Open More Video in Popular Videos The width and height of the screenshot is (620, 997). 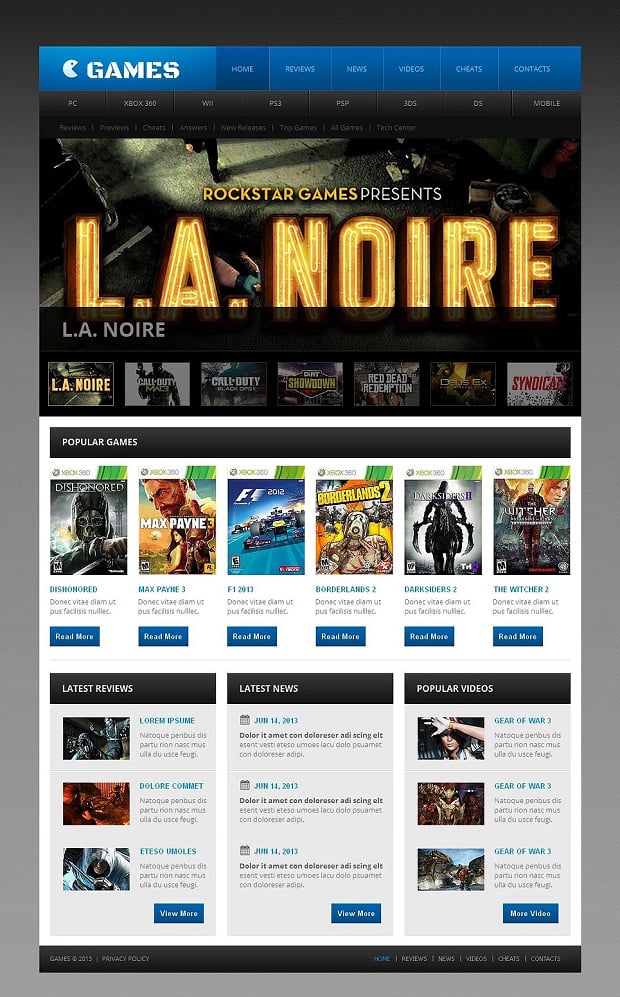tap(530, 913)
